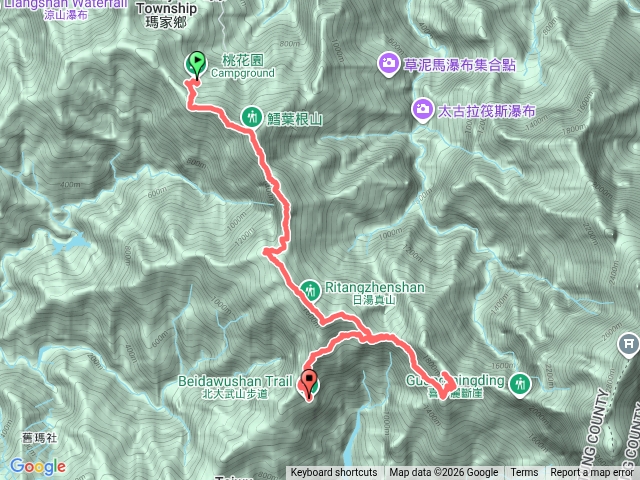Open the 鱈葉根山 hiking marker
Viewport: 640px width, 480px height.
click(x=251, y=116)
